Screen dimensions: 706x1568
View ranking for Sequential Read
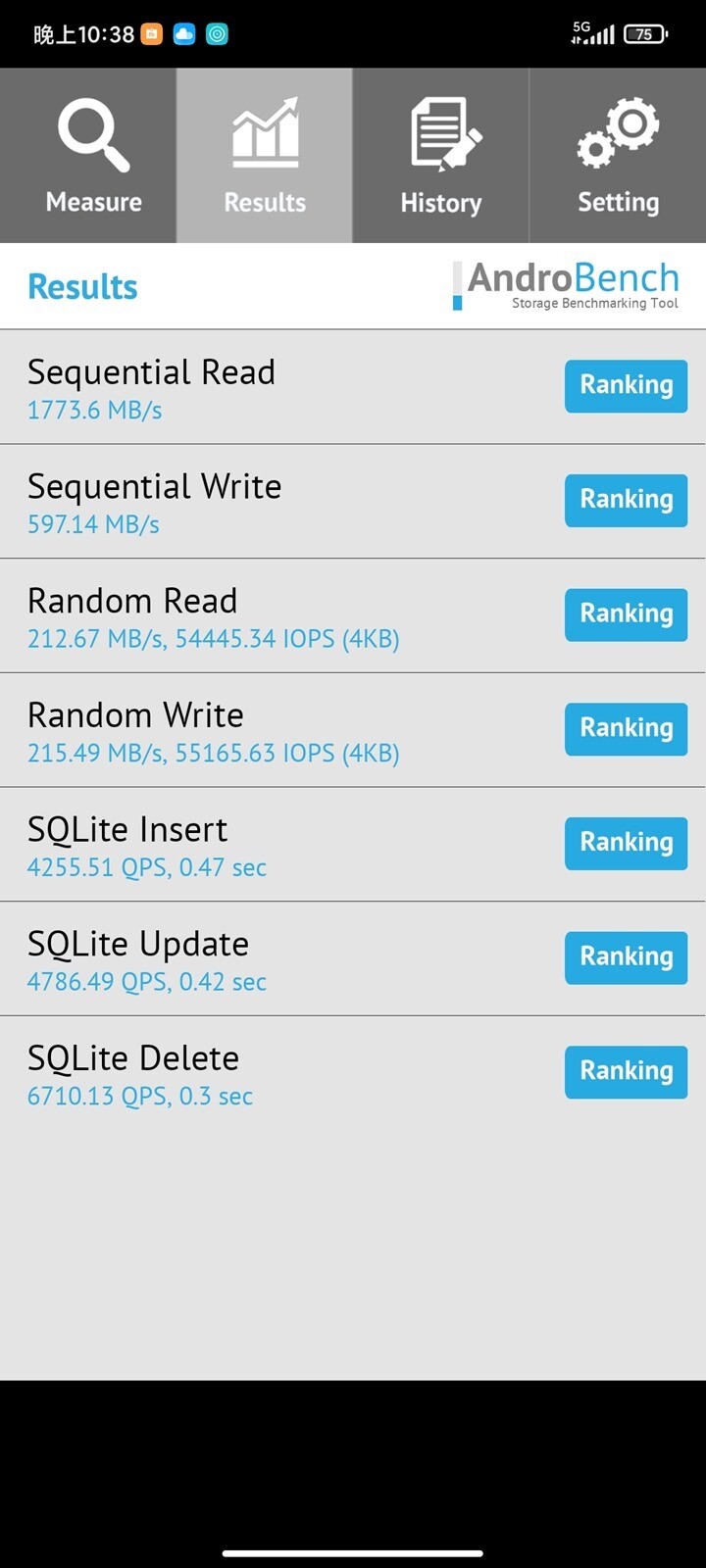click(x=626, y=385)
